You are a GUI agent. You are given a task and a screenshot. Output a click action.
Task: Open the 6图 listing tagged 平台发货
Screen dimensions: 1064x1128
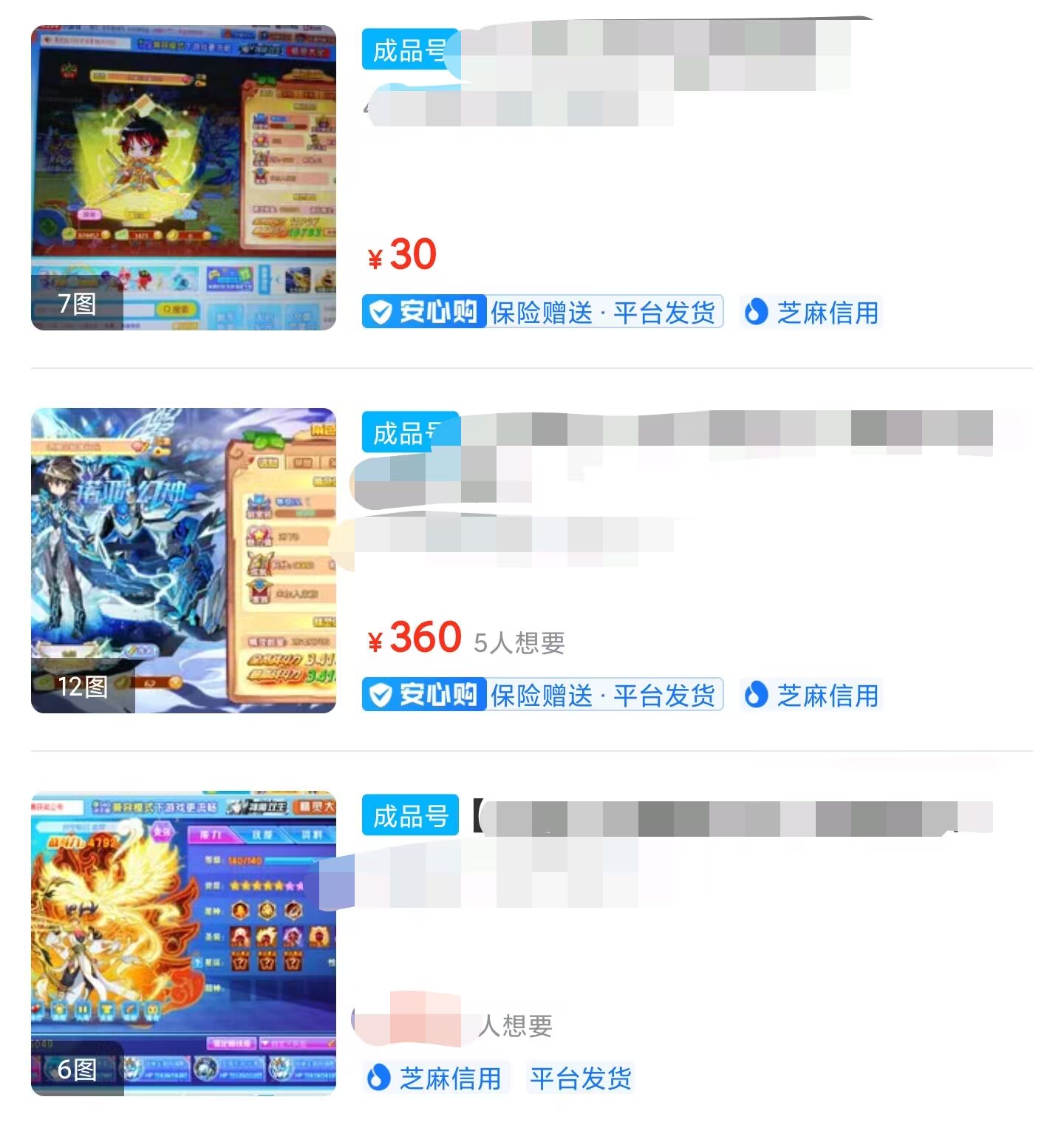(x=183, y=943)
